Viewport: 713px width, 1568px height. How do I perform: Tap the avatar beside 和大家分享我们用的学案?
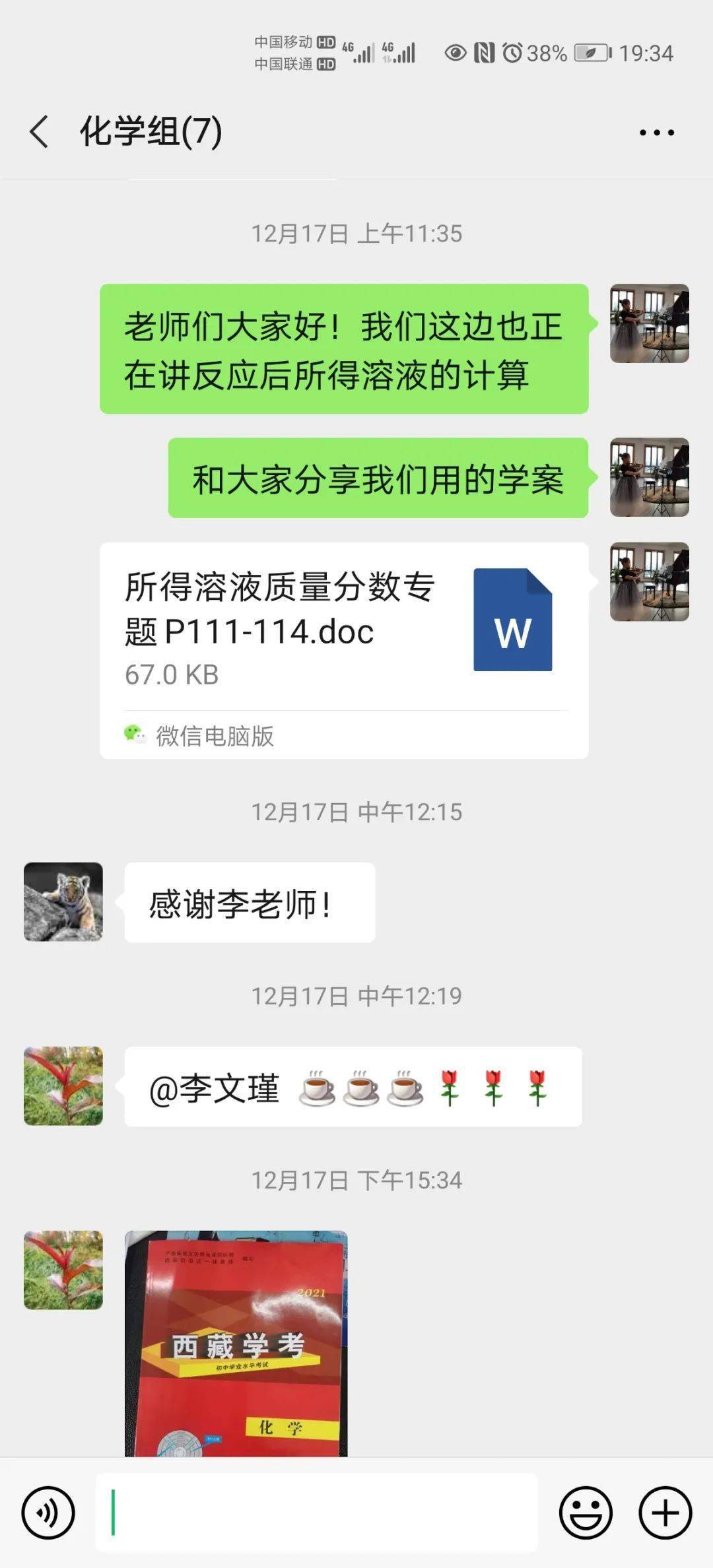pyautogui.click(x=650, y=477)
